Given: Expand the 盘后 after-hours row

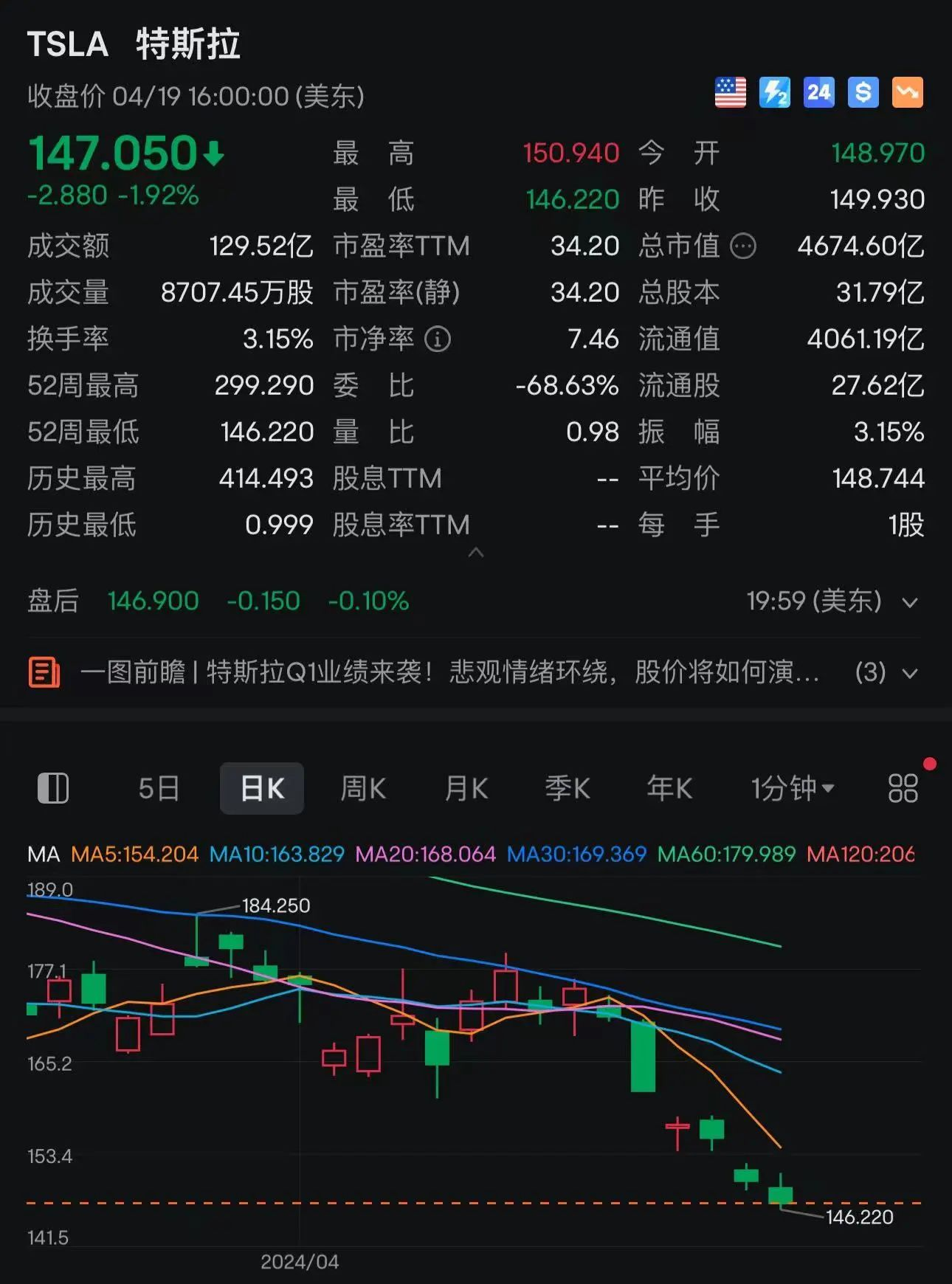Looking at the screenshot, I should (910, 602).
